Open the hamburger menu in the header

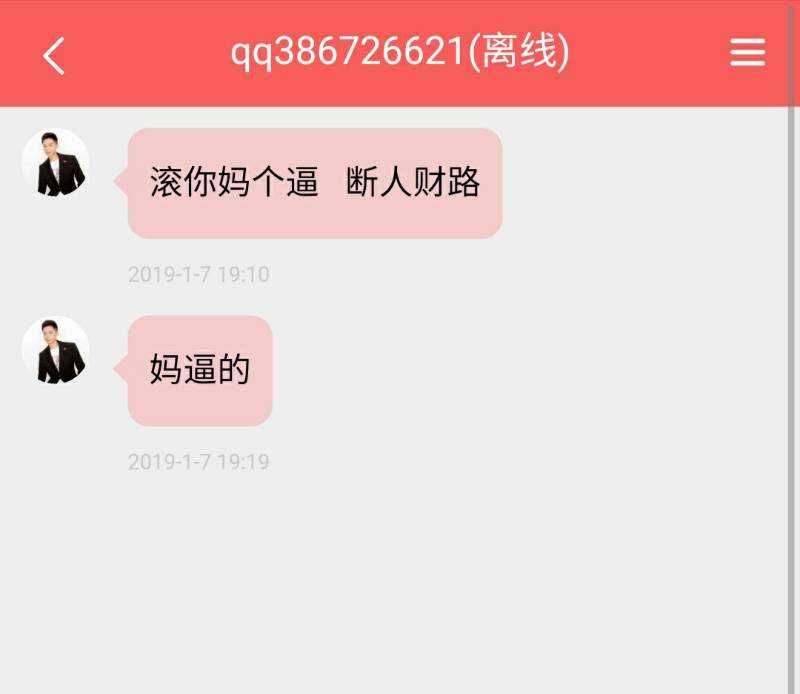pos(747,53)
